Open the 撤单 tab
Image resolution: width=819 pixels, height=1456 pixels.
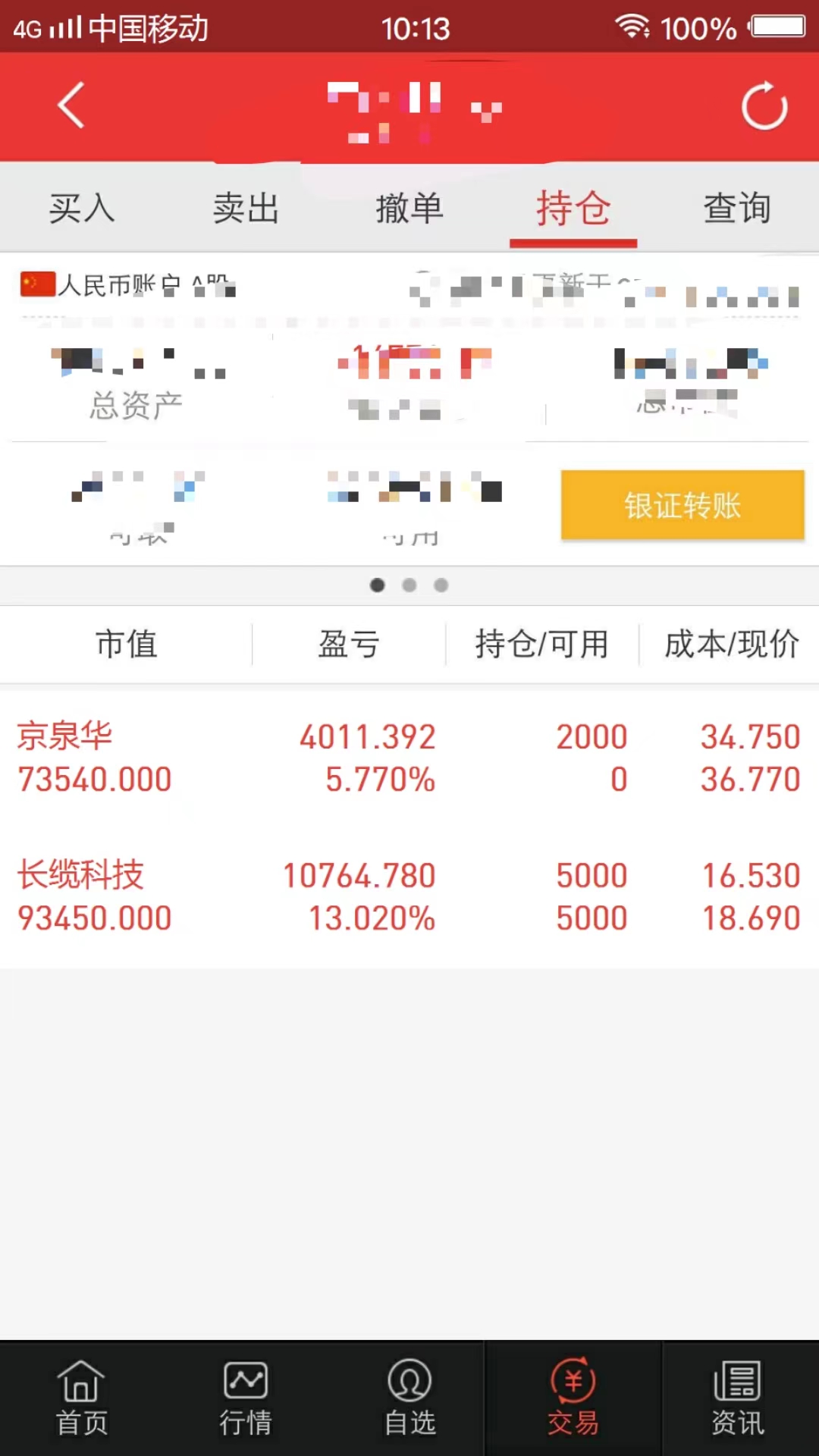[x=409, y=209]
